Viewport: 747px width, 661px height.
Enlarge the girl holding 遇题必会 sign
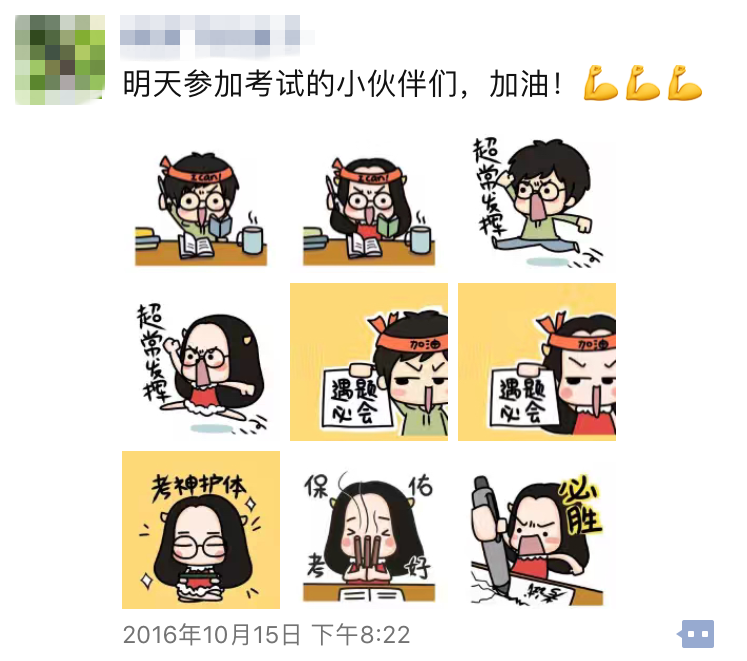click(x=537, y=362)
